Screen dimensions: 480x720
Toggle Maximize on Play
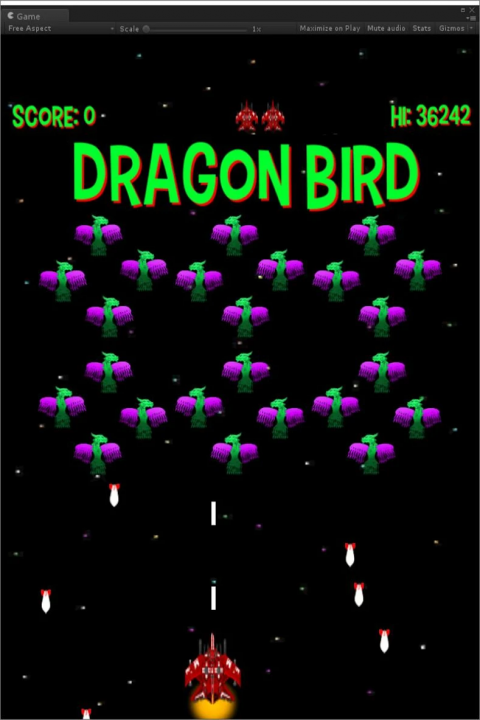[x=330, y=28]
